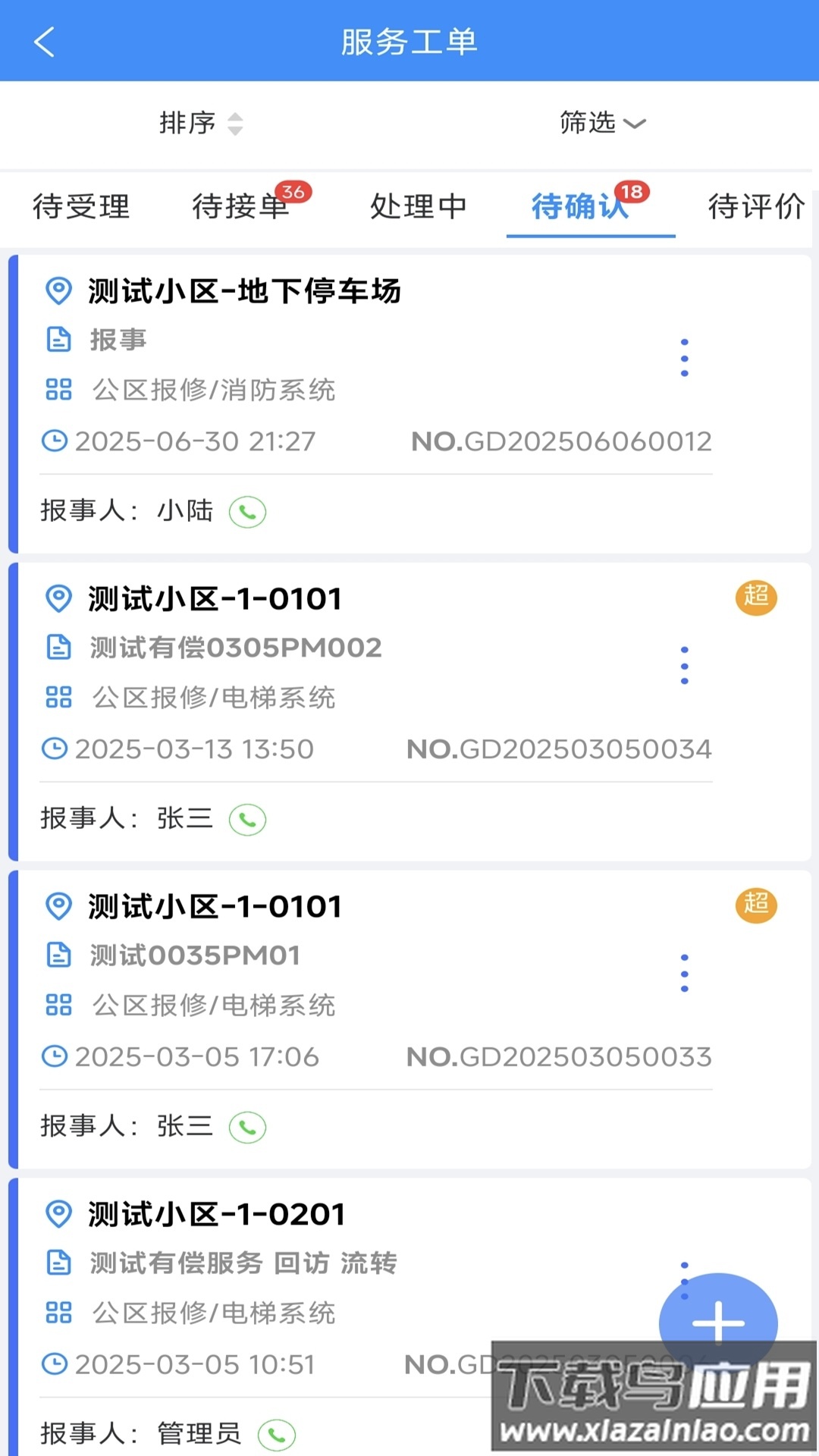
Task: Tap the 超 badge on the 测试0035PM01 order
Action: tap(755, 905)
